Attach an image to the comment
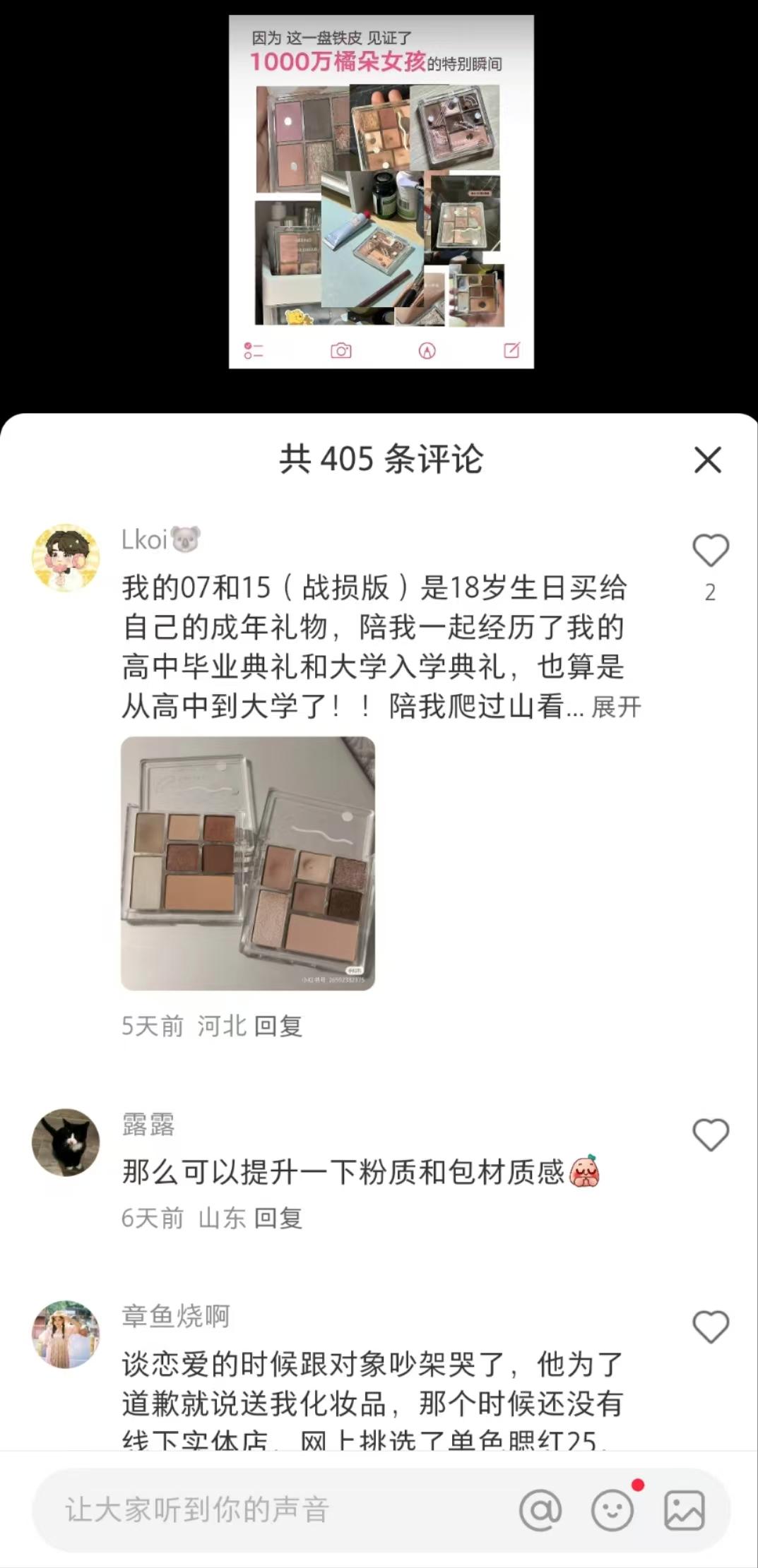This screenshot has height=1568, width=758. (685, 1510)
